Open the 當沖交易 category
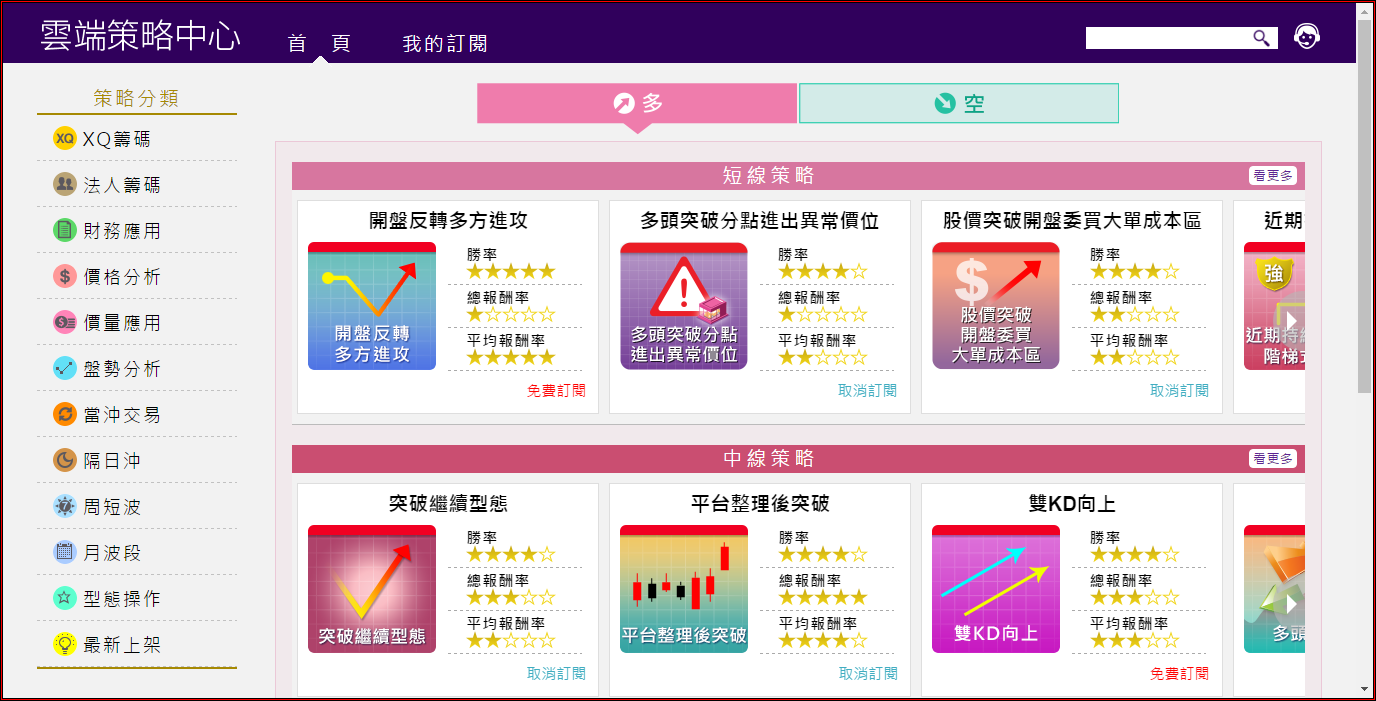The height and width of the screenshot is (701, 1376). [121, 415]
